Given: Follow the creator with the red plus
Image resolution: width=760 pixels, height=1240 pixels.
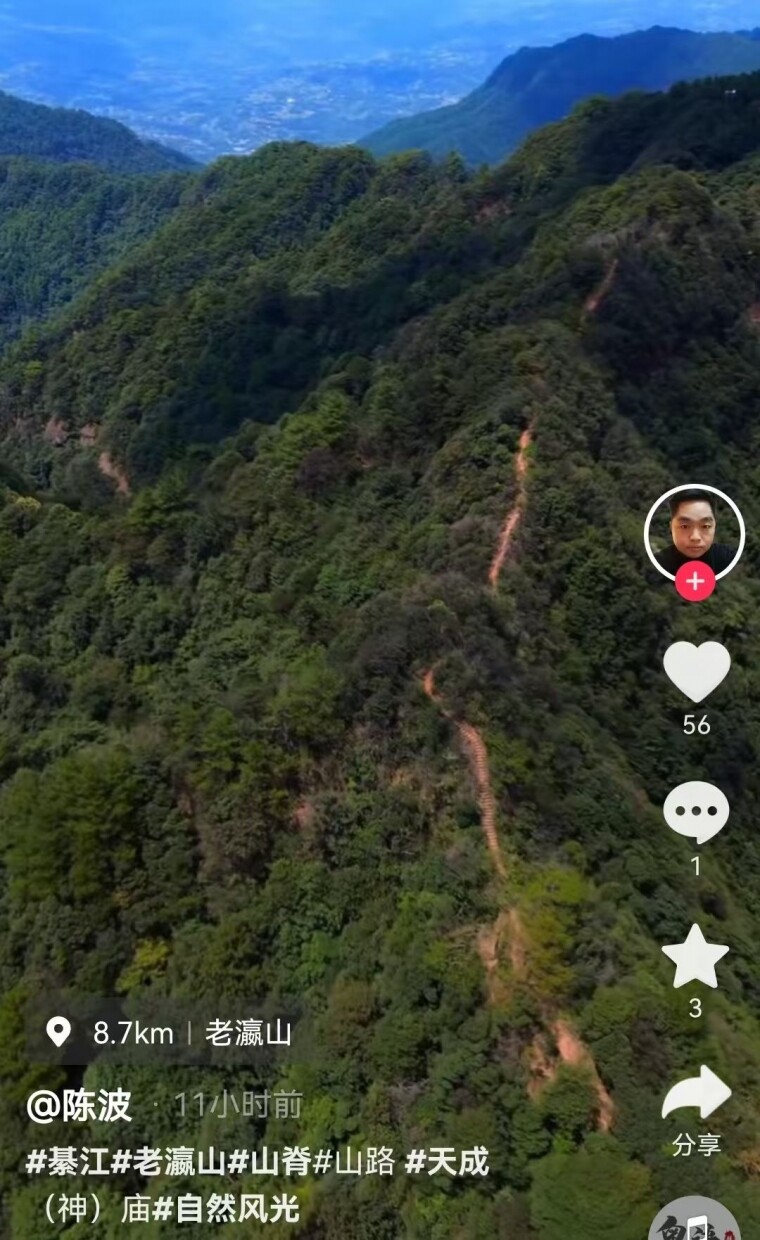Looking at the screenshot, I should (695, 581).
